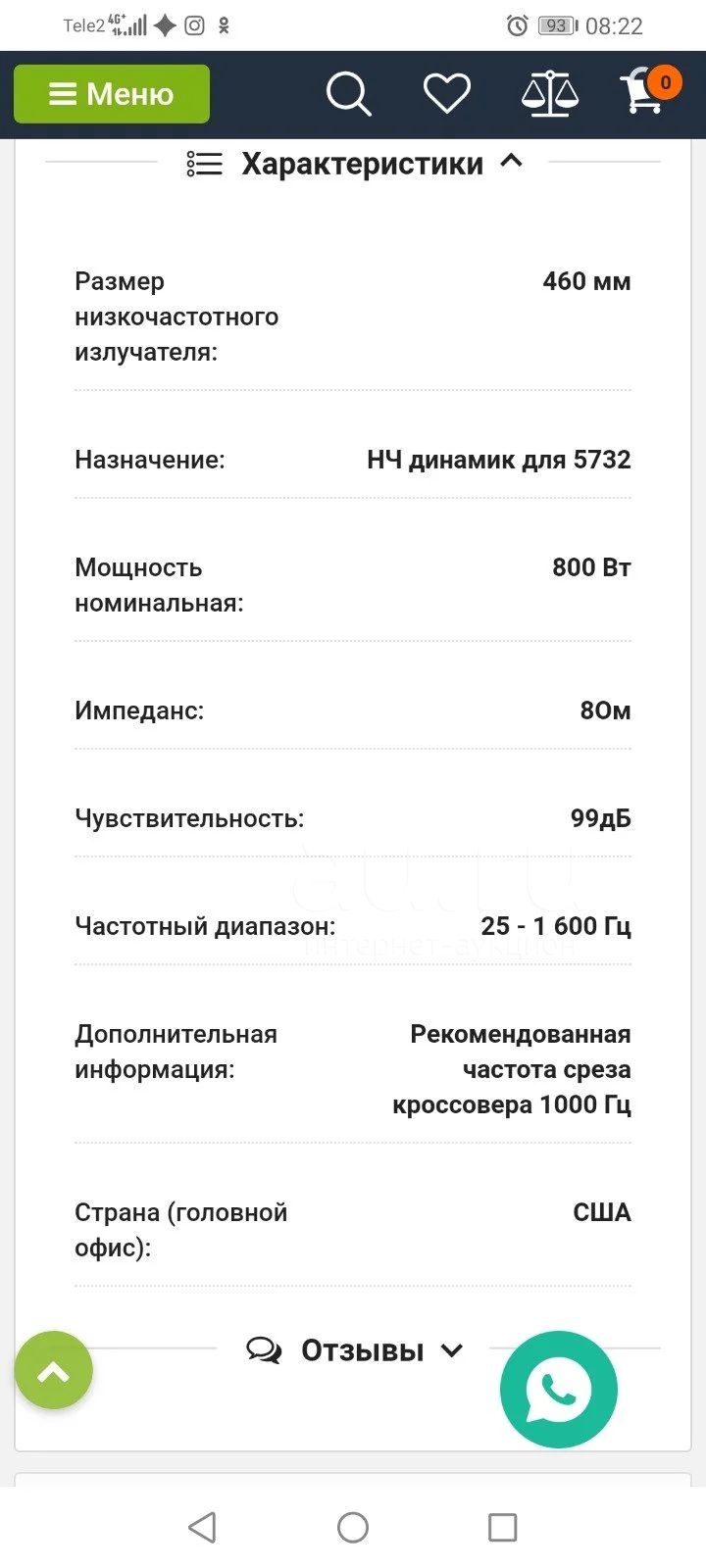Open the search magnifier icon
The image size is (706, 1568).
click(x=348, y=94)
